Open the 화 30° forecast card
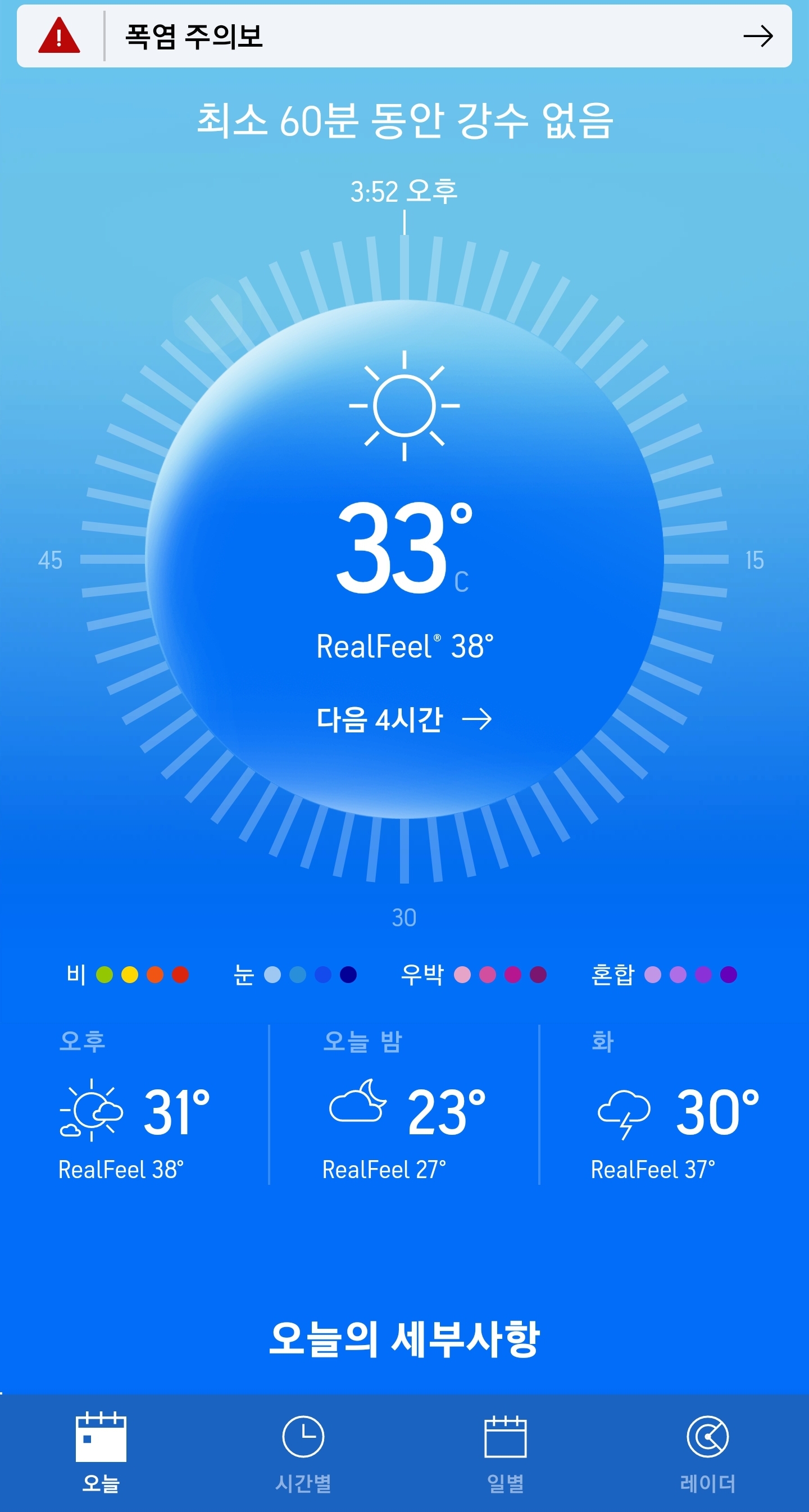 click(674, 1105)
